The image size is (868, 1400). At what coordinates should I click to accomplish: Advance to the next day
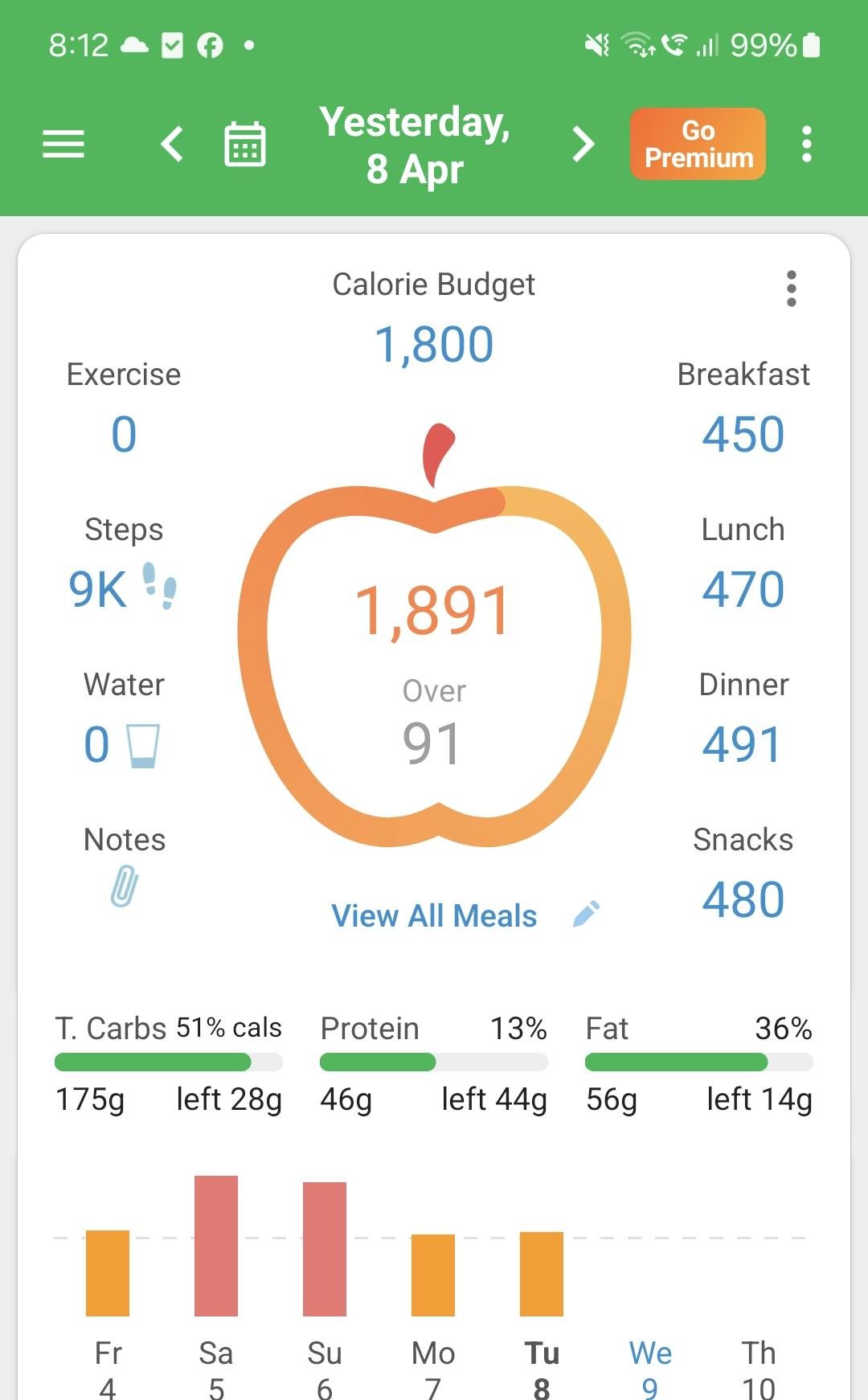pos(583,145)
